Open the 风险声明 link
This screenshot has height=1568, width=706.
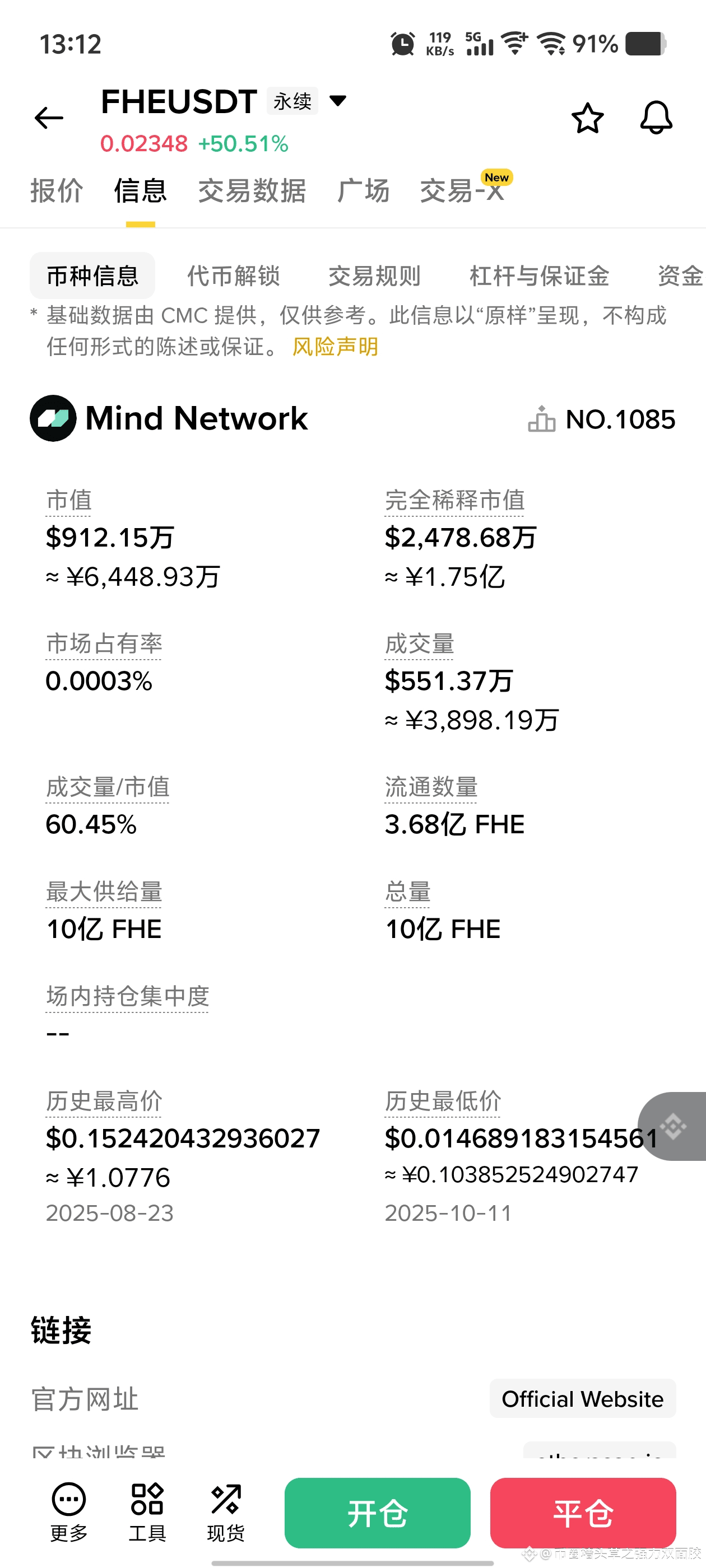[x=335, y=347]
